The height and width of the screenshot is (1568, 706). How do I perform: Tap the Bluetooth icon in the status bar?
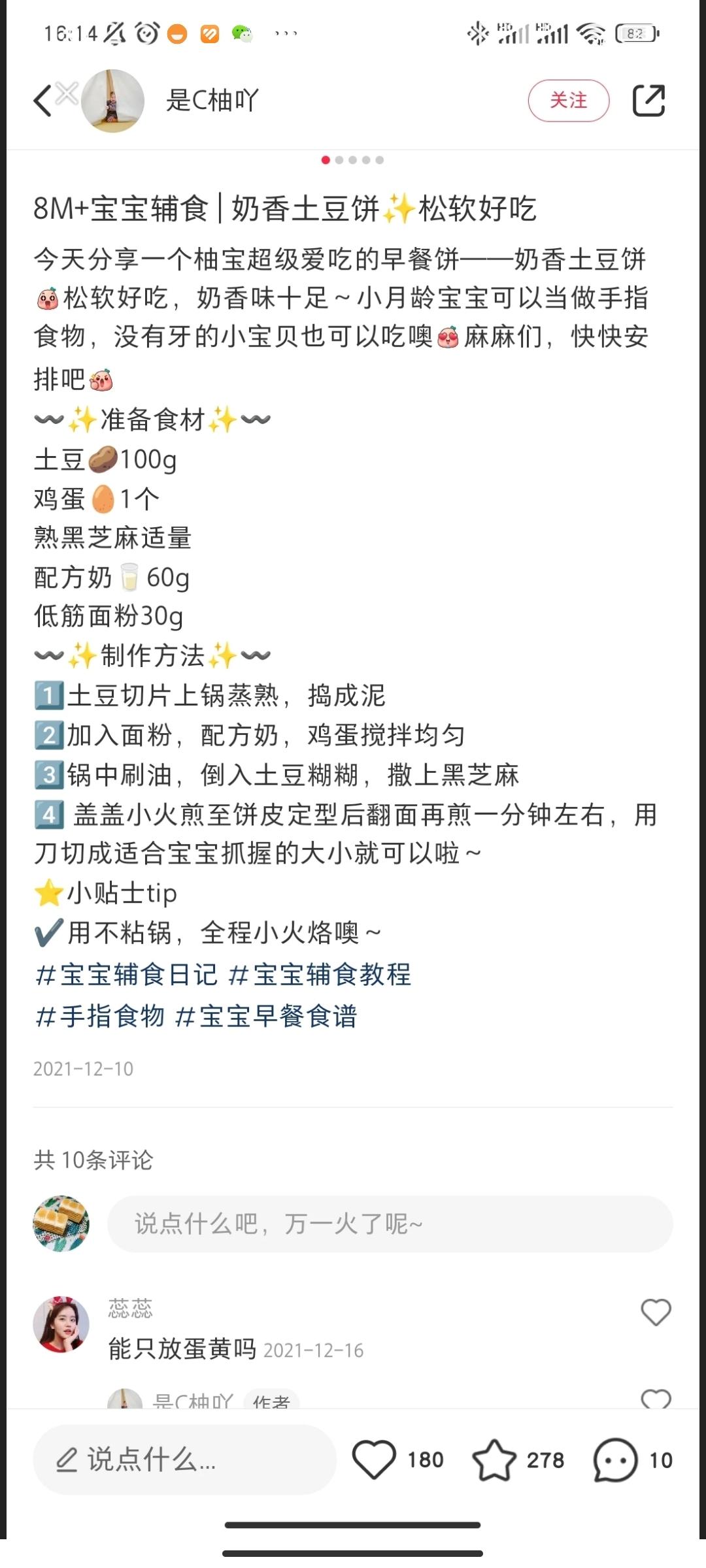[479, 34]
